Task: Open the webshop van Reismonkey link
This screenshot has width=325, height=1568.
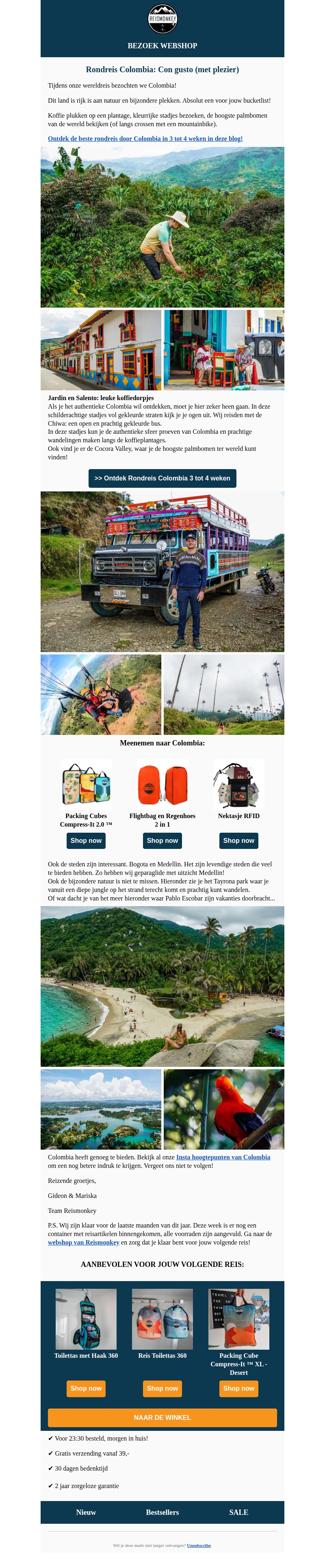Action: pos(84,1243)
